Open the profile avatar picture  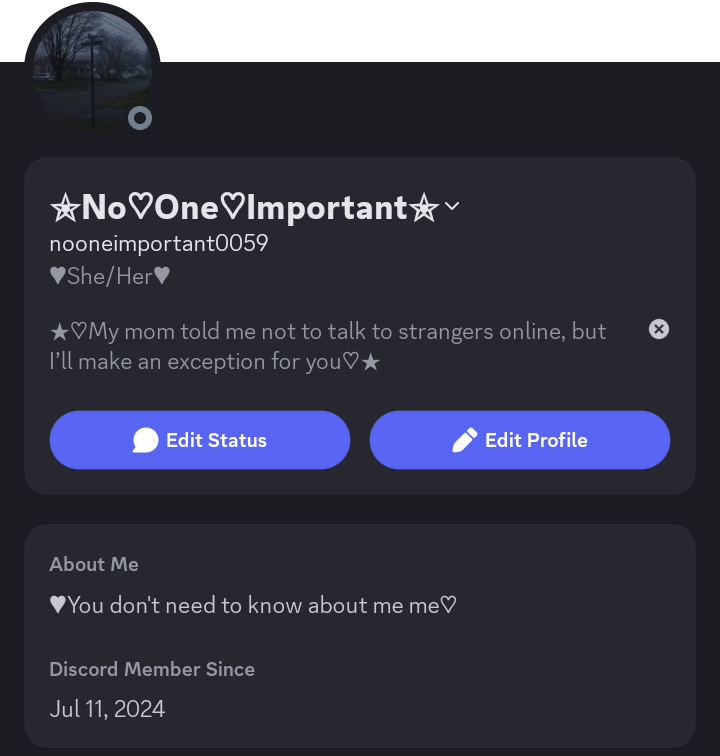(x=91, y=70)
